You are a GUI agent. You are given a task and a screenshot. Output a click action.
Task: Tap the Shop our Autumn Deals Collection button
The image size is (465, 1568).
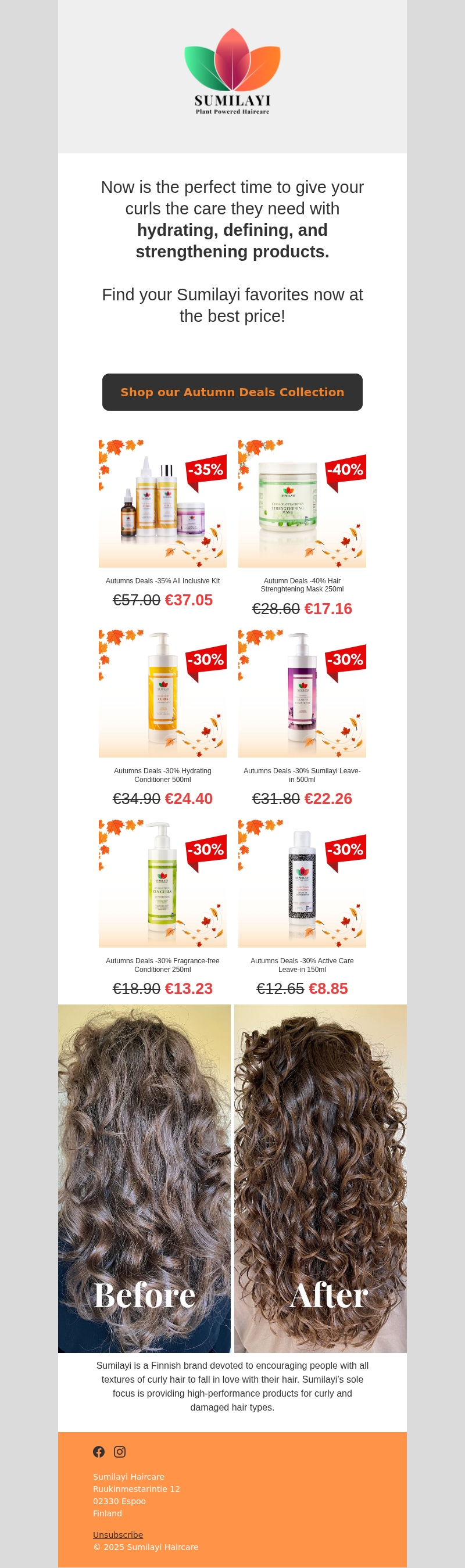[x=232, y=392]
